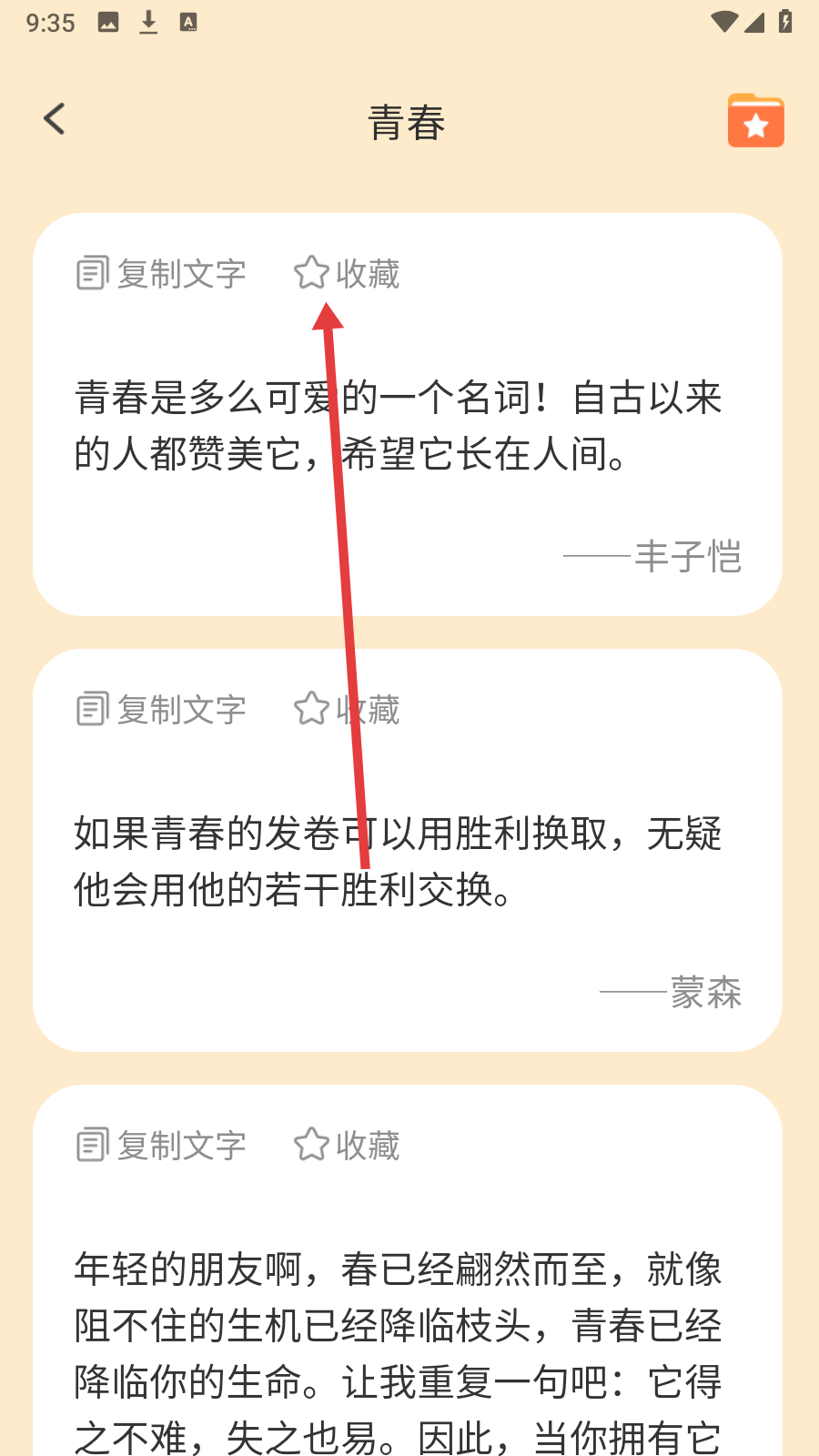
Task: Favorite the 丰子恺 quote
Action: [x=347, y=273]
